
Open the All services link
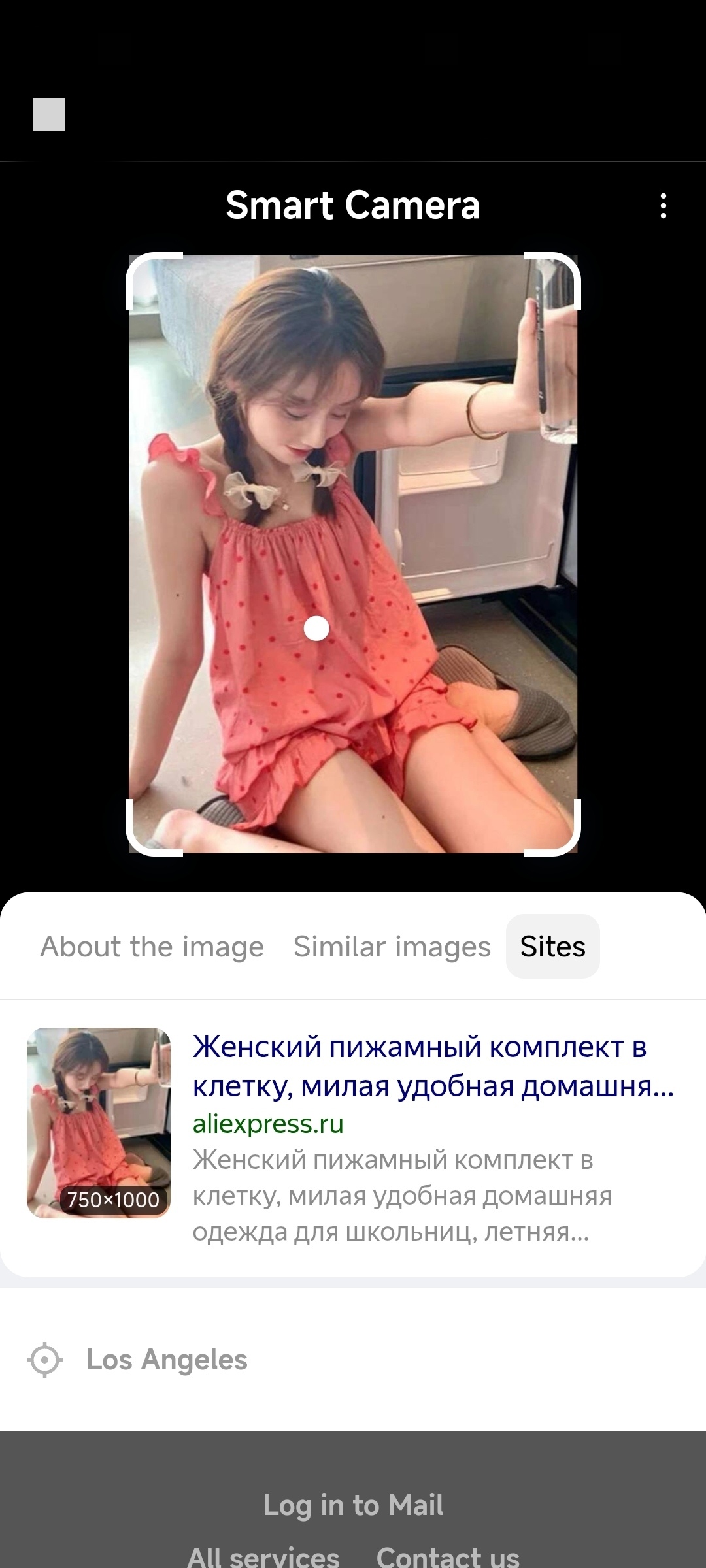[263, 1556]
